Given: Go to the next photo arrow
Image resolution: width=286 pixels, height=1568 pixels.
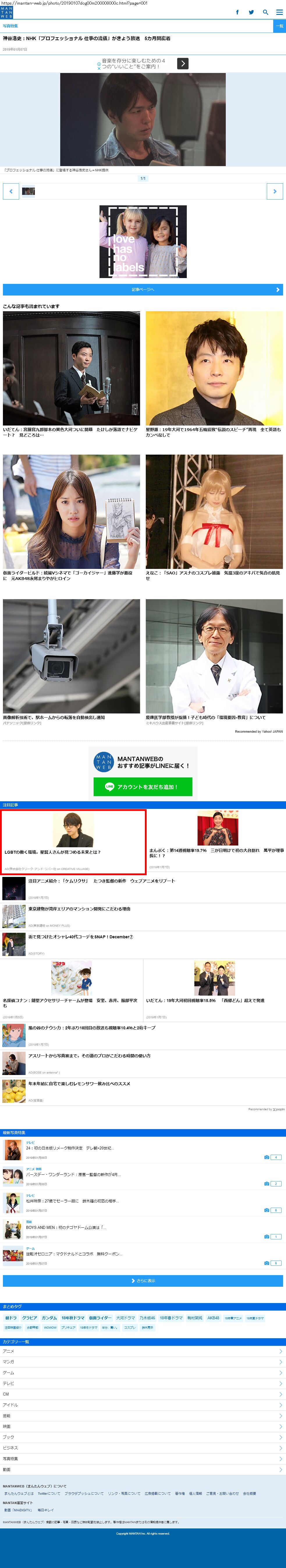Looking at the screenshot, I should (274, 191).
